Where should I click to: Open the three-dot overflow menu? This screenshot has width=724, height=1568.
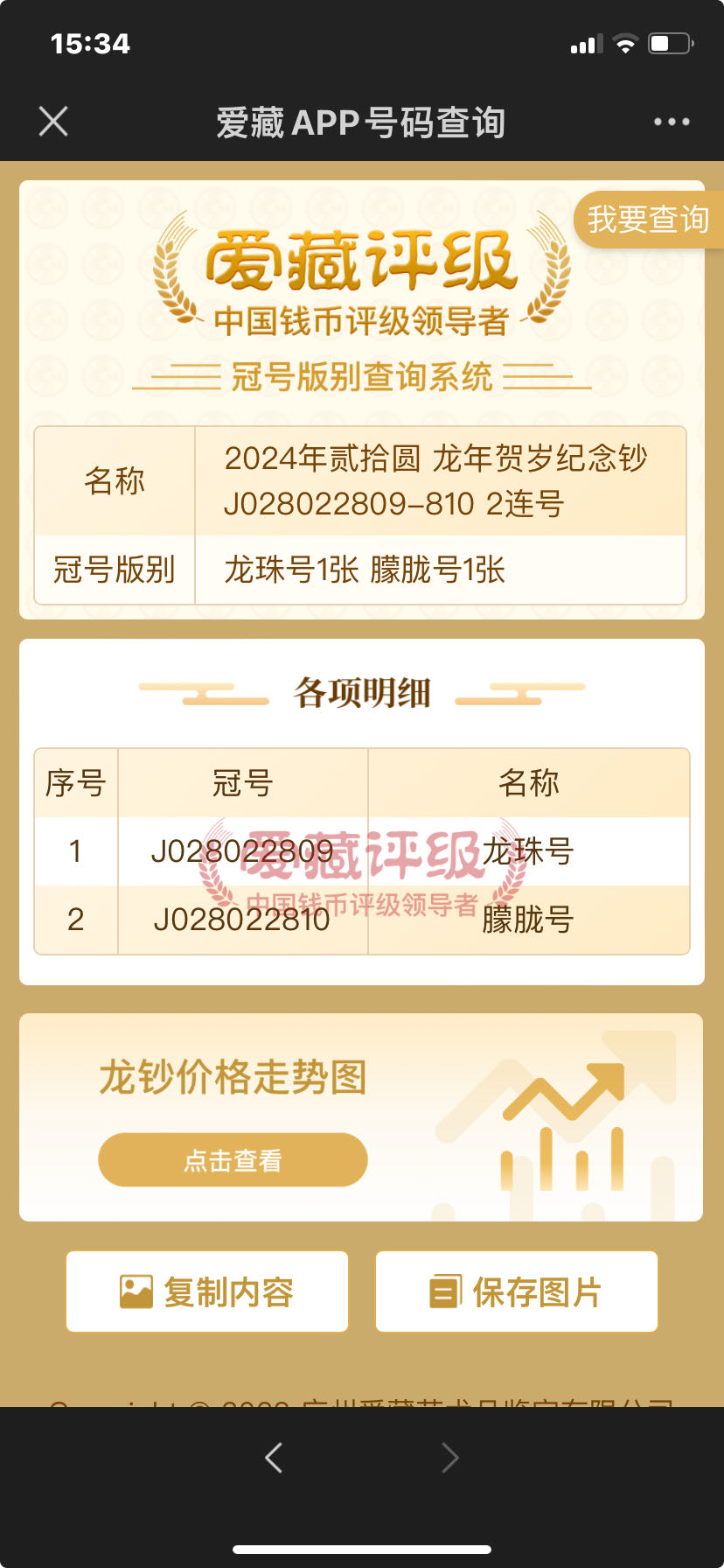point(672,122)
